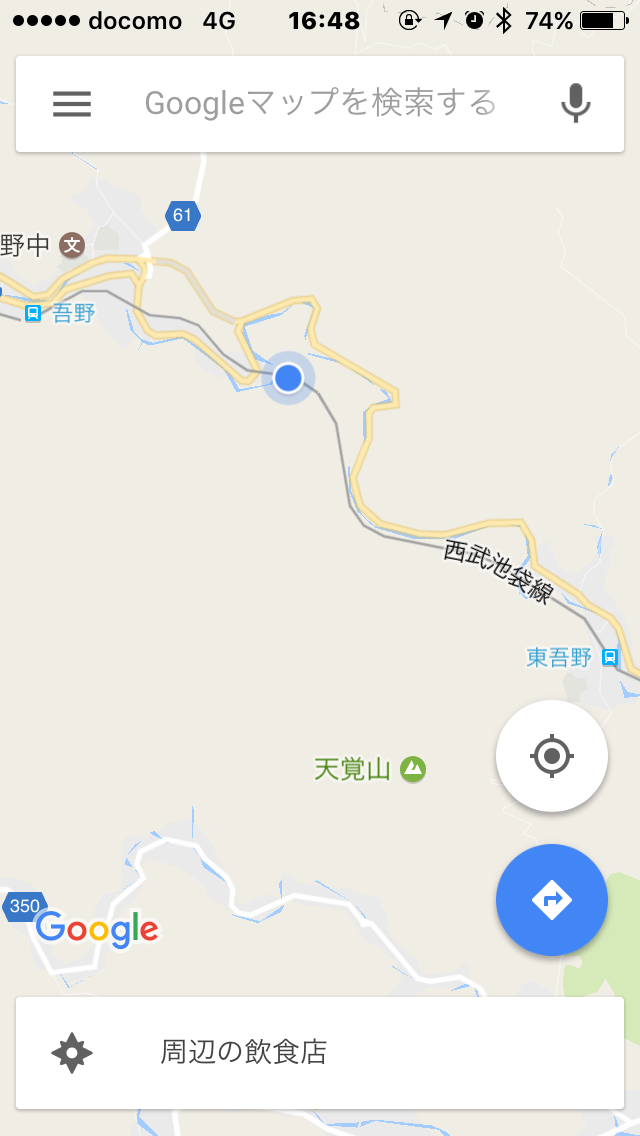Tap the Googleマップを検索する search field
640x1136 pixels.
point(320,103)
